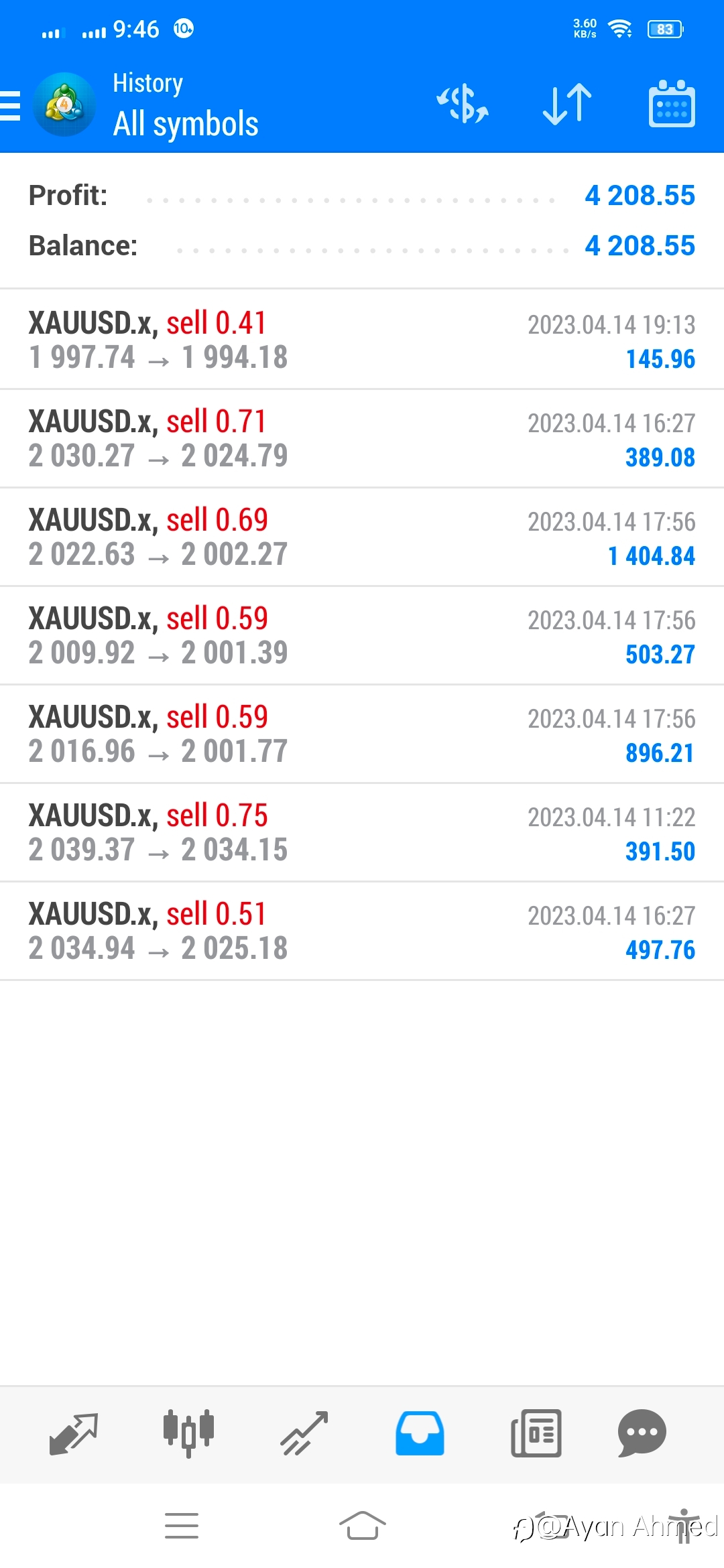The image size is (724, 1568).
Task: Select the History inbox tab
Action: tap(420, 1434)
